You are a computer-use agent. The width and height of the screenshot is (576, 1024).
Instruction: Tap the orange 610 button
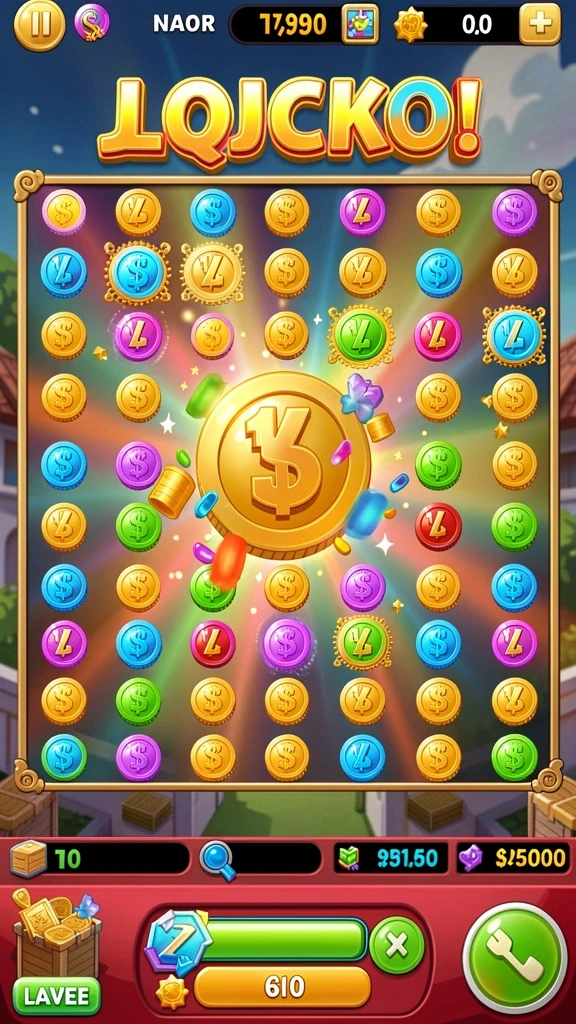(x=283, y=987)
